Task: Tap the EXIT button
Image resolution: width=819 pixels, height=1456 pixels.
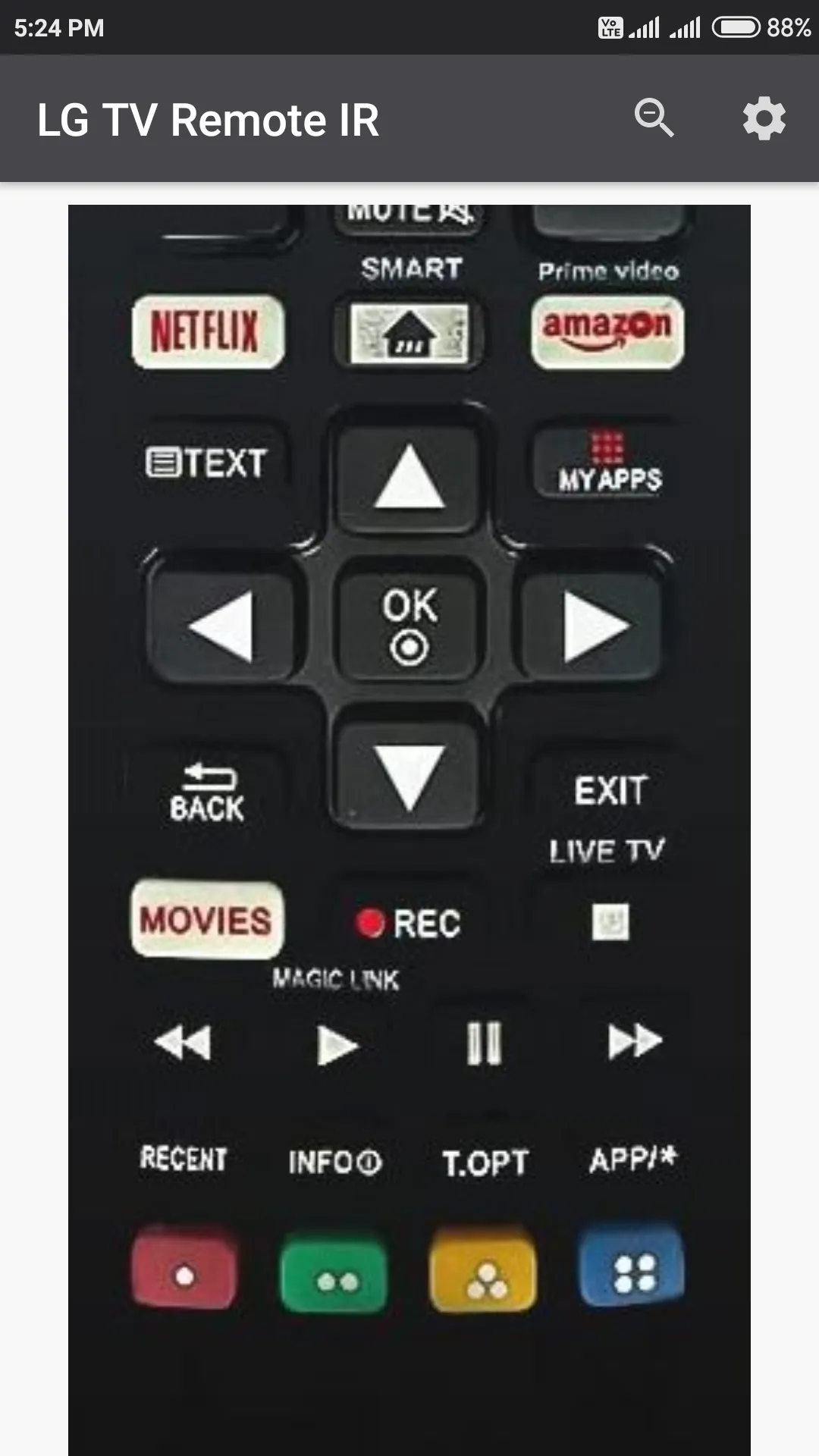Action: click(x=610, y=791)
